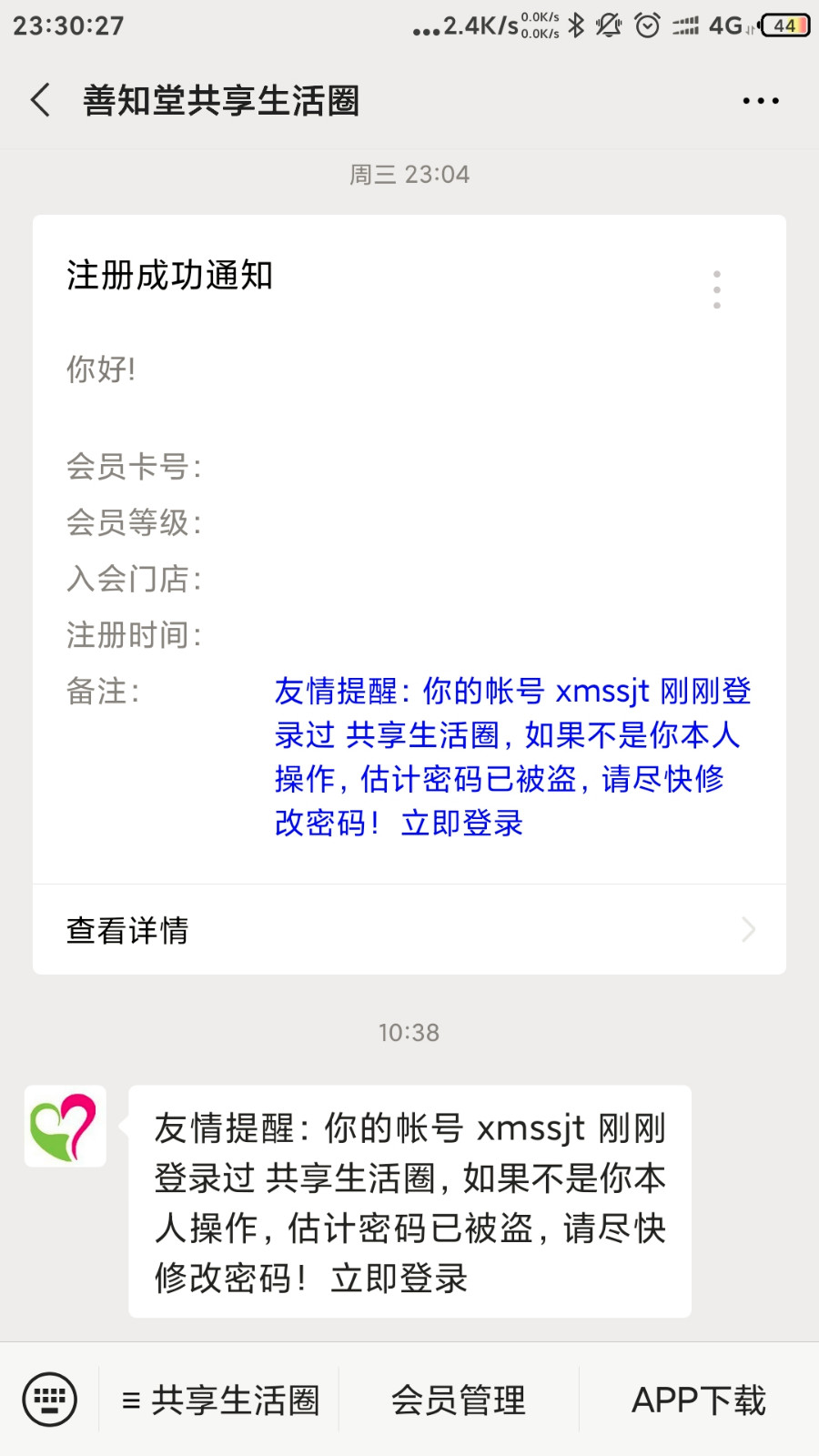Open the account's three-dot overflow menu
819x1456 pixels.
[x=761, y=101]
